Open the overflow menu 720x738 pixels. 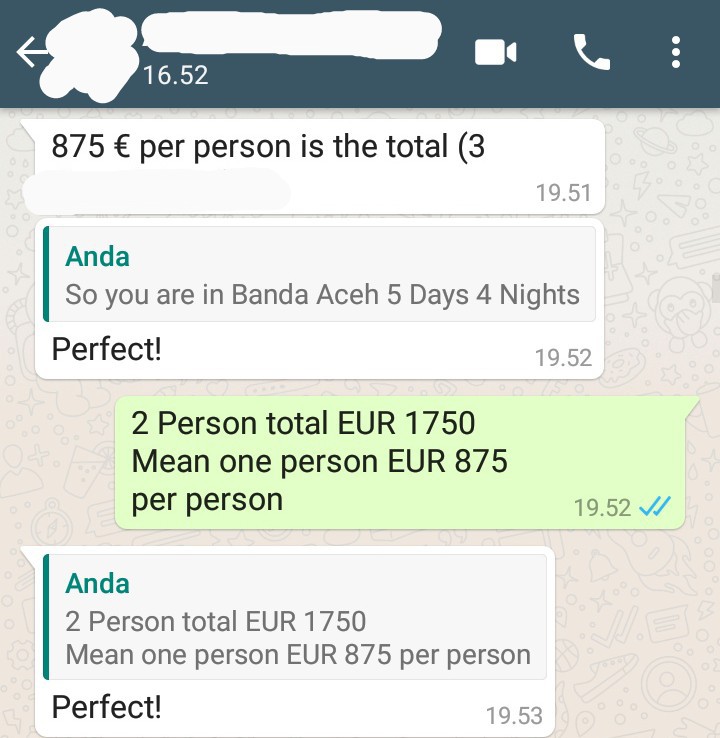coord(676,52)
